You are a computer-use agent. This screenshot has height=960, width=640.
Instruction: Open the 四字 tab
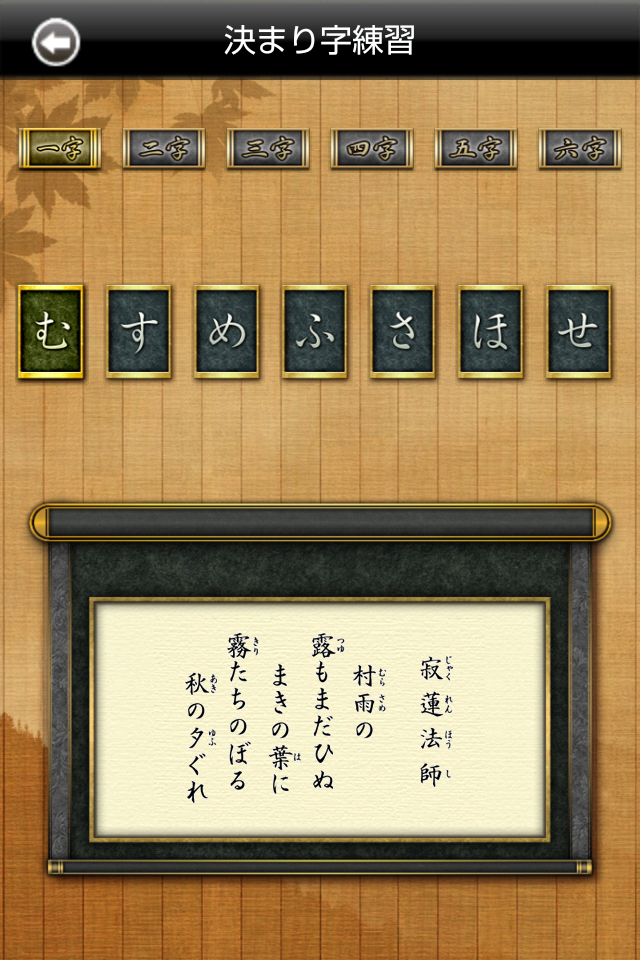pos(372,148)
